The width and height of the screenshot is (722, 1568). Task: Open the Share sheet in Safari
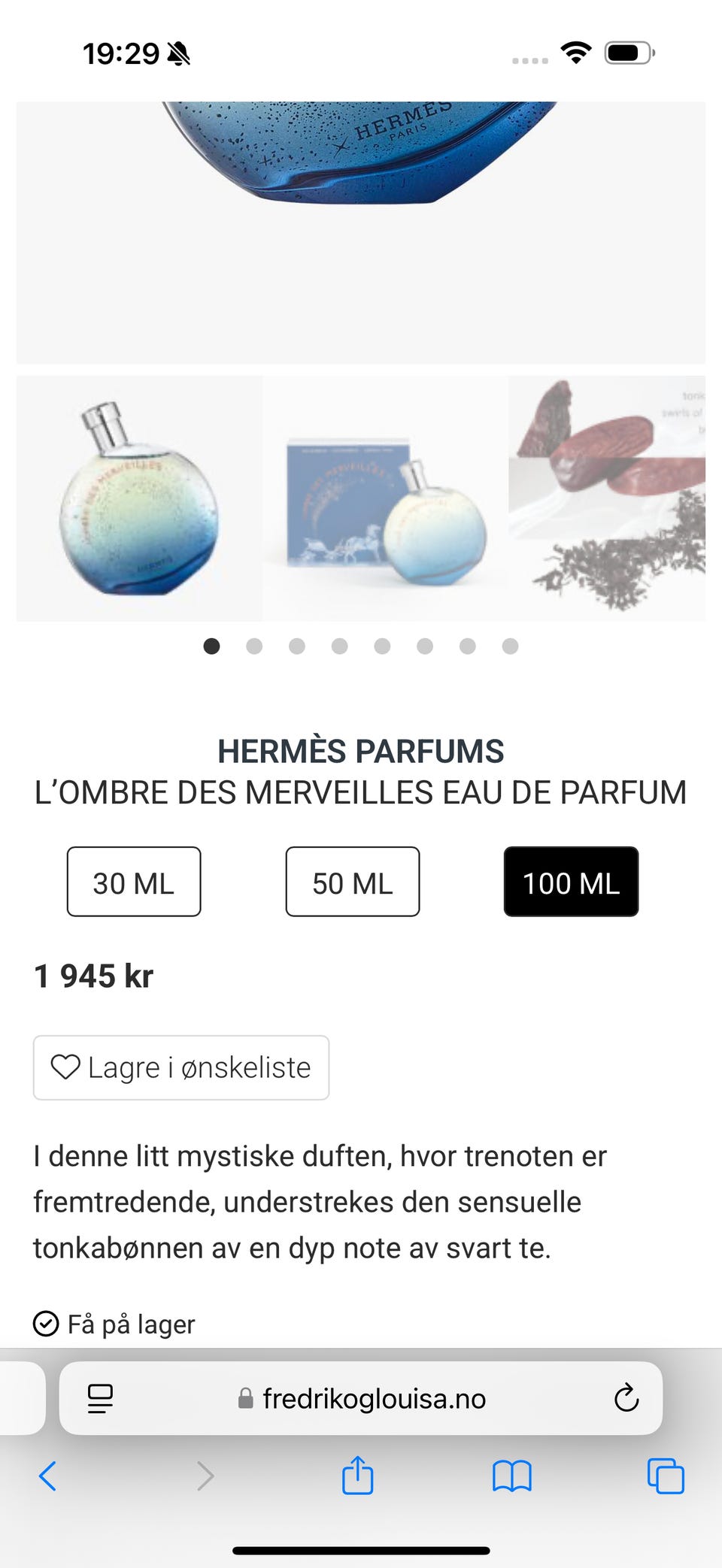pyautogui.click(x=359, y=1475)
